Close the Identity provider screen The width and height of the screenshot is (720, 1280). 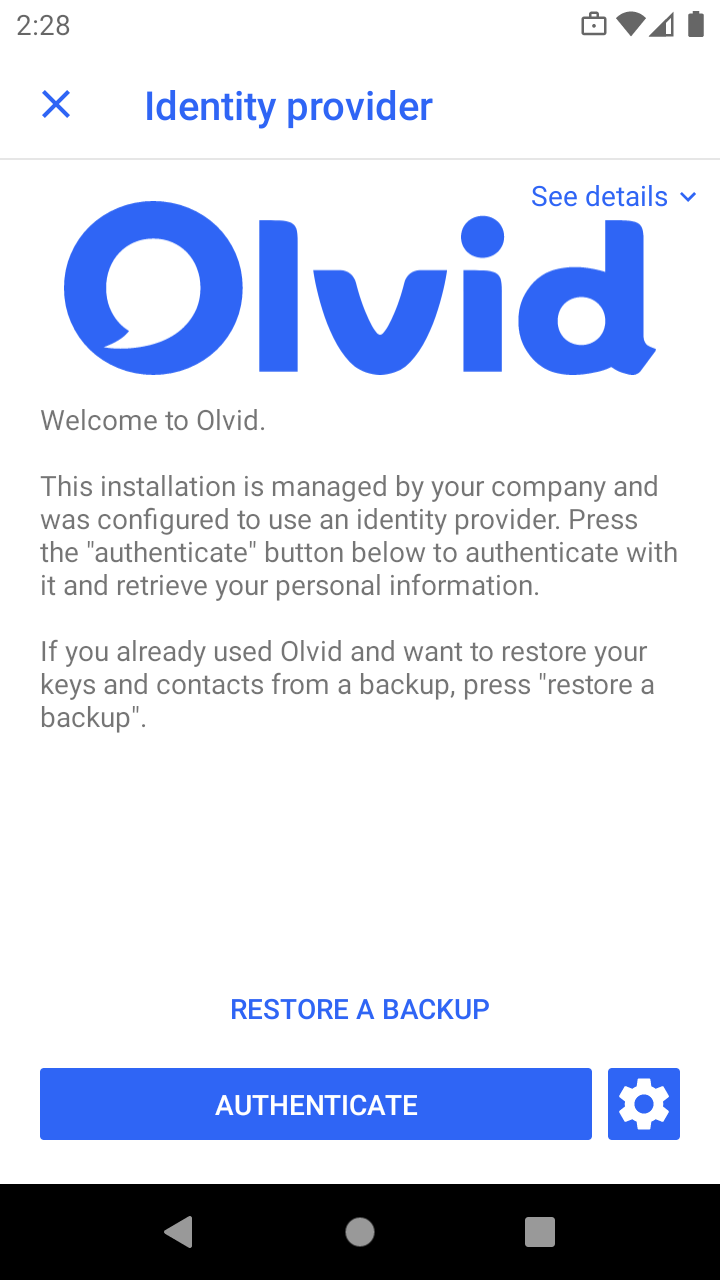(x=56, y=105)
